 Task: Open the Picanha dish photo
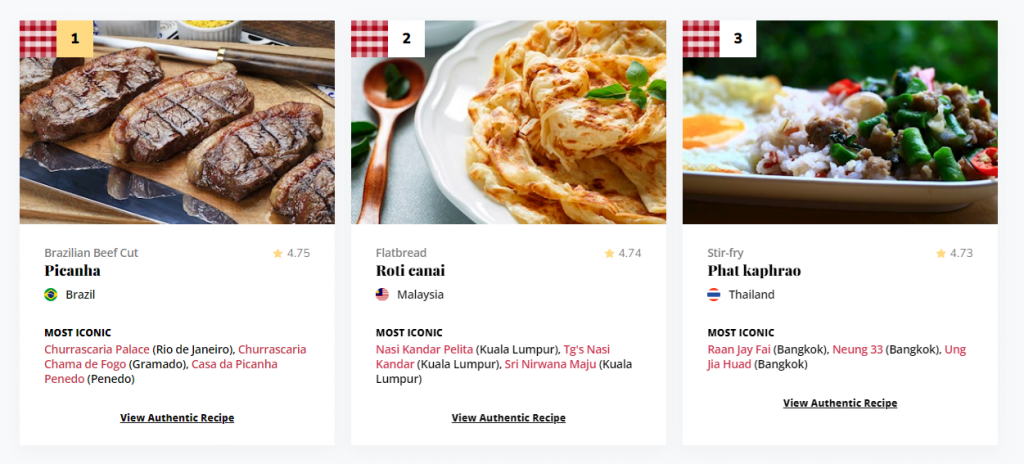177,122
